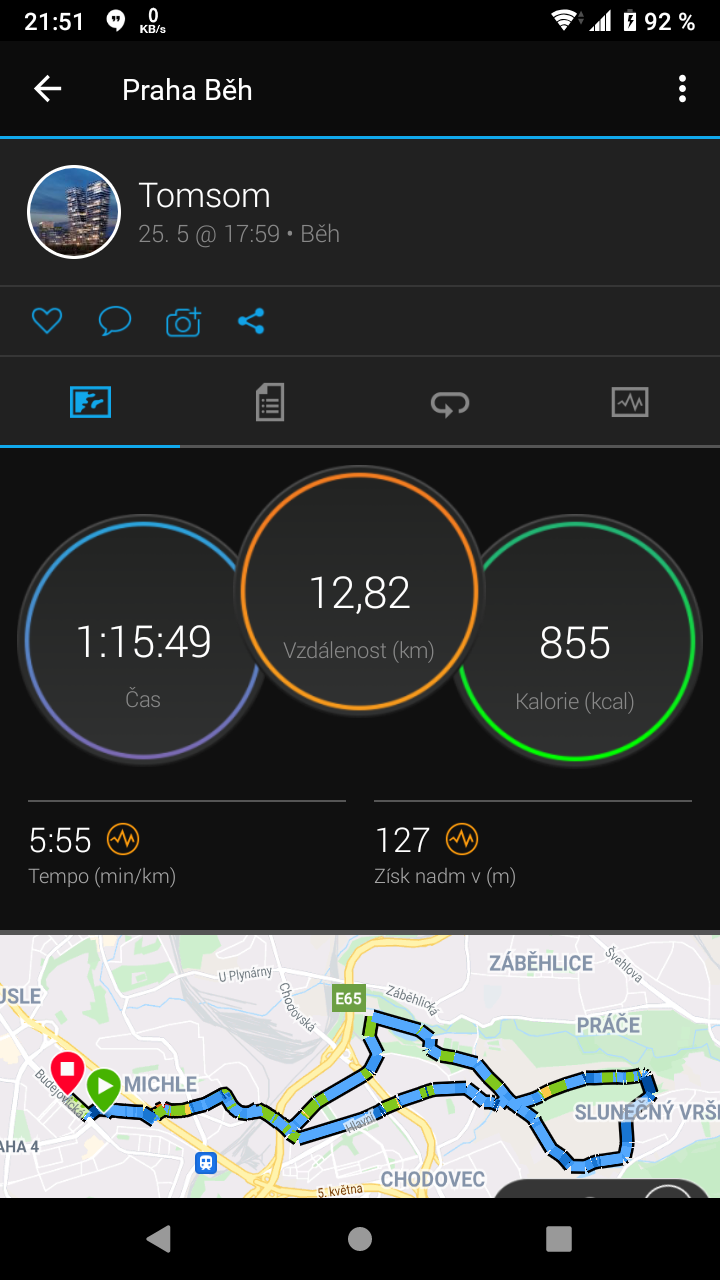Open the three-dot overflow menu

(682, 89)
